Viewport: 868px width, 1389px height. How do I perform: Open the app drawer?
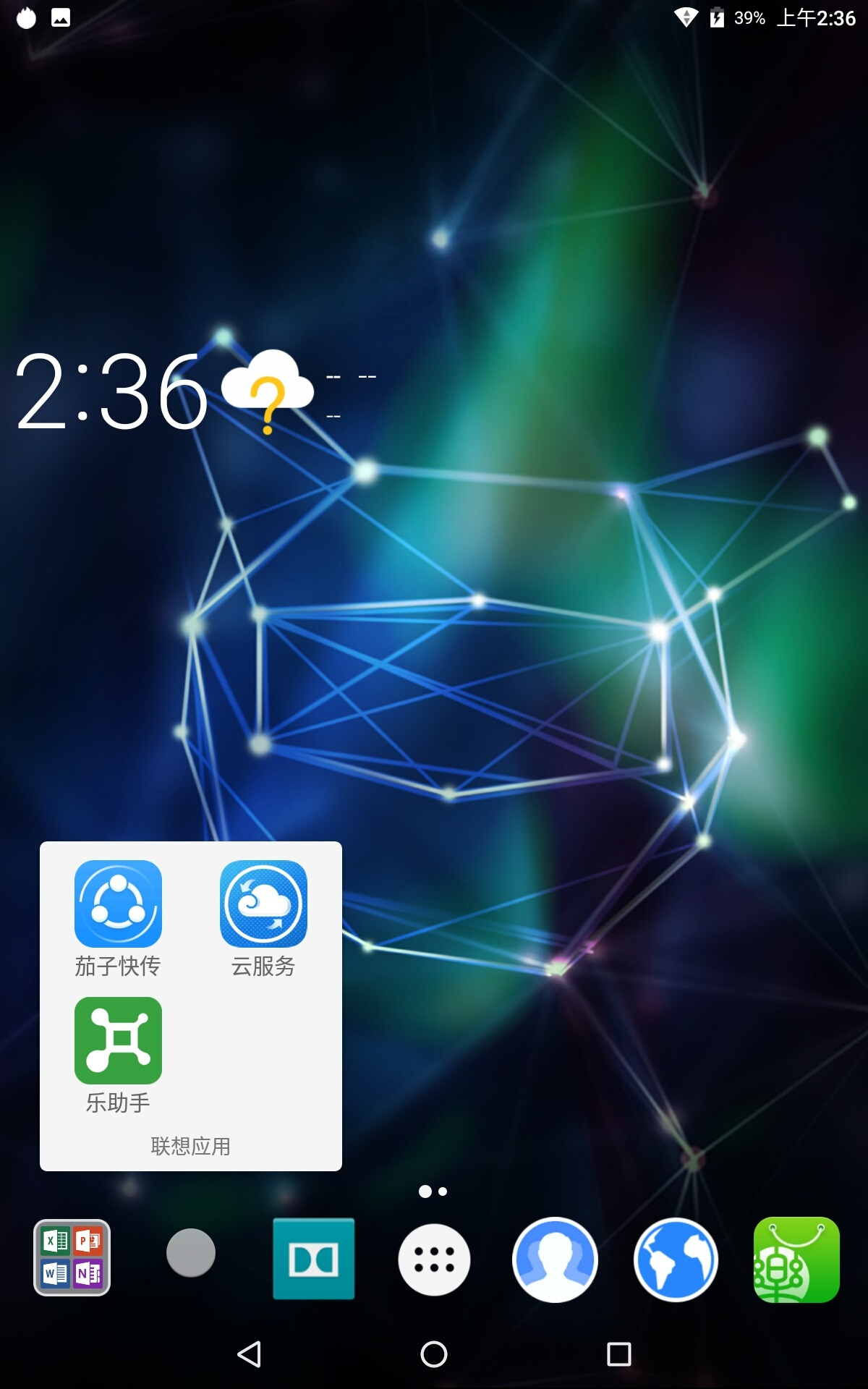434,1260
